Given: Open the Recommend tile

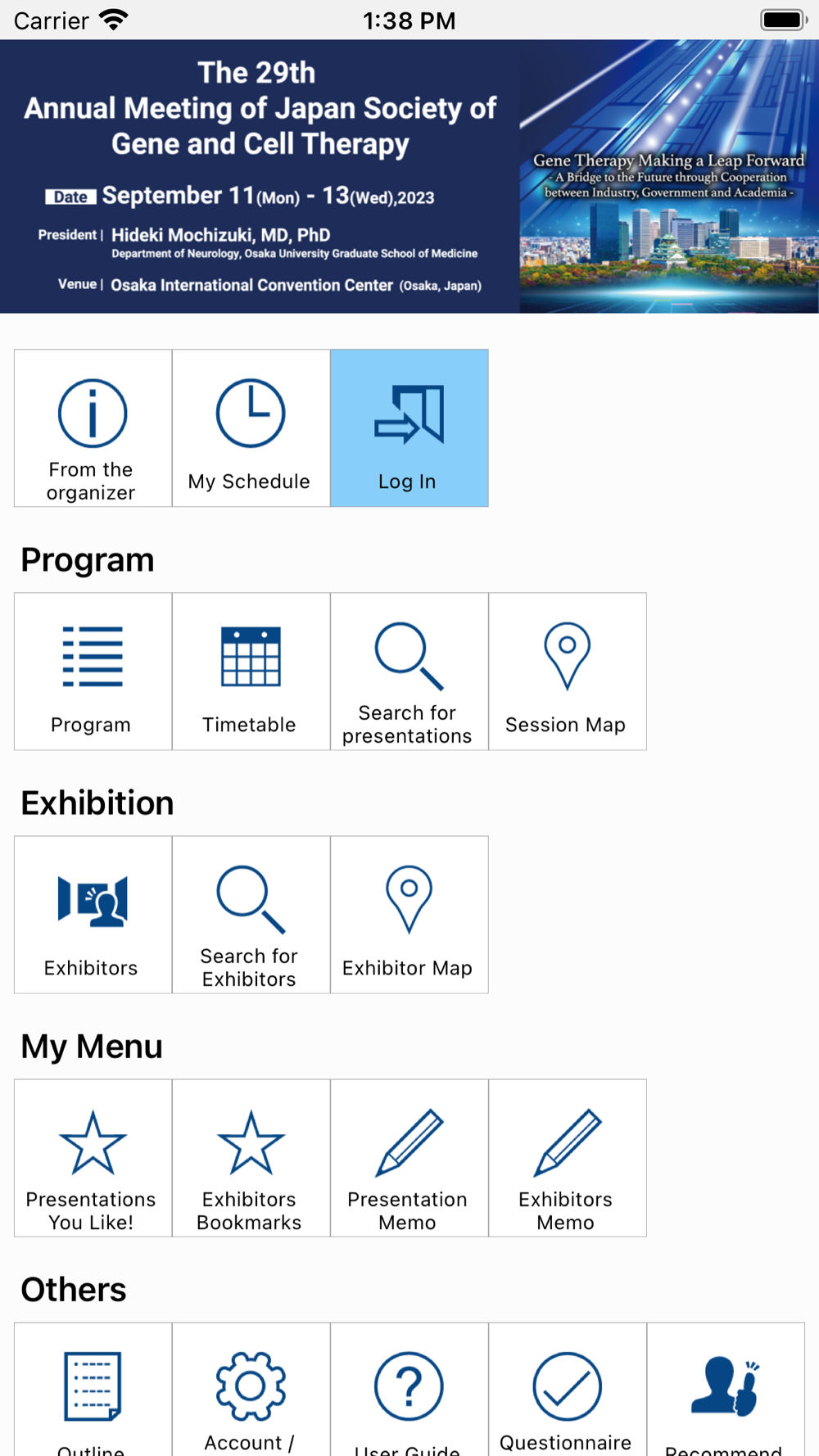Looking at the screenshot, I should [x=725, y=1392].
